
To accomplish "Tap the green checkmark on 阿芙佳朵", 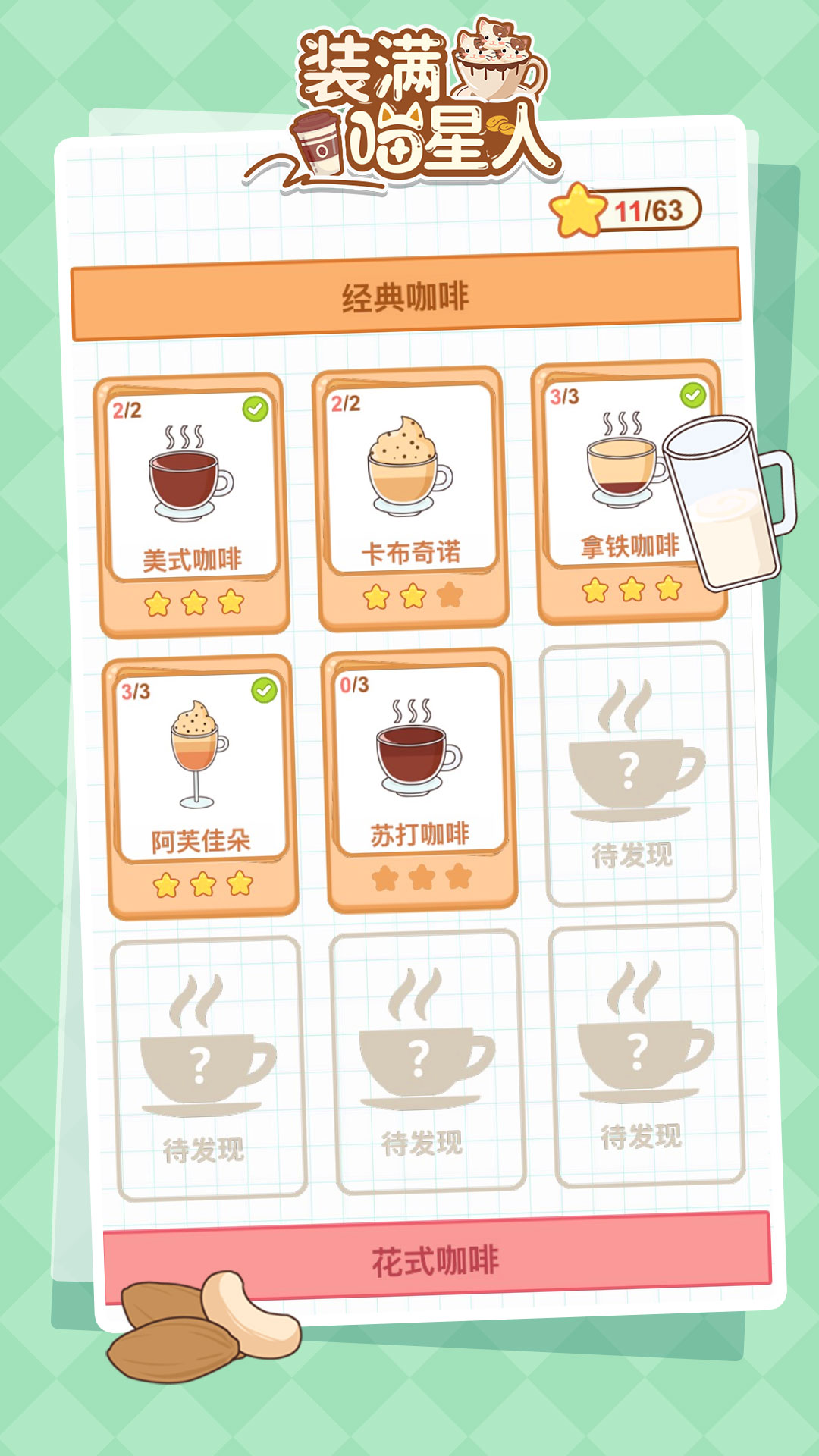I will pos(262,691).
